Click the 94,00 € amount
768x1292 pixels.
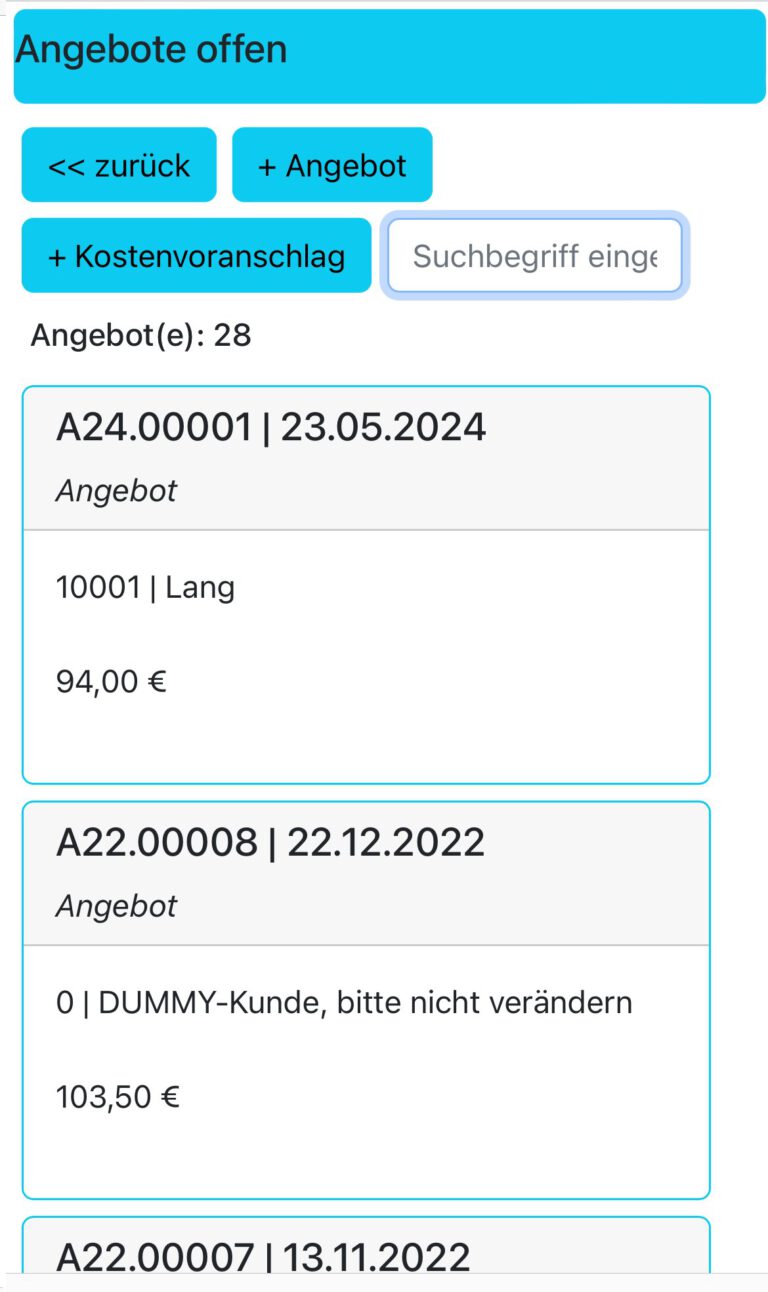(111, 681)
